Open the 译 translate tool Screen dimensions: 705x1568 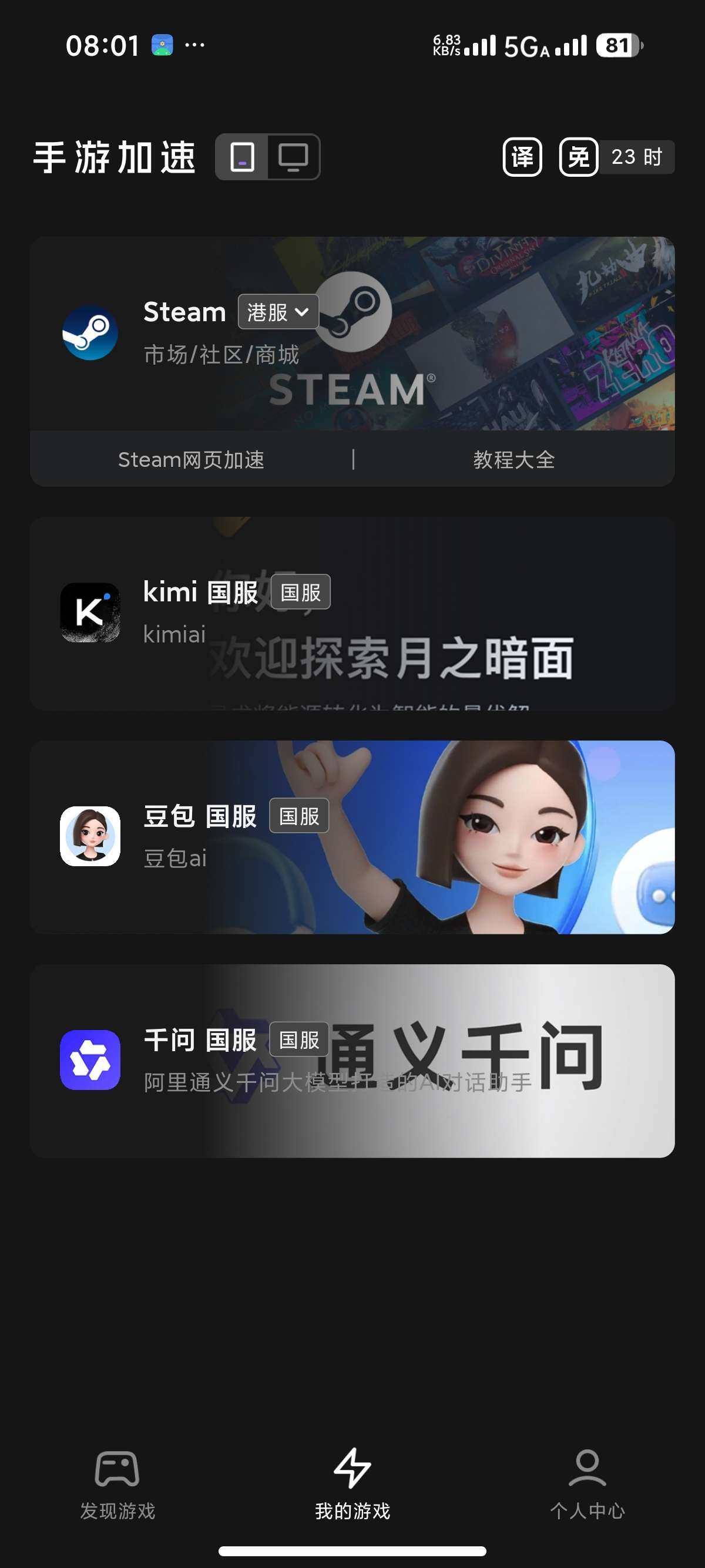[522, 157]
